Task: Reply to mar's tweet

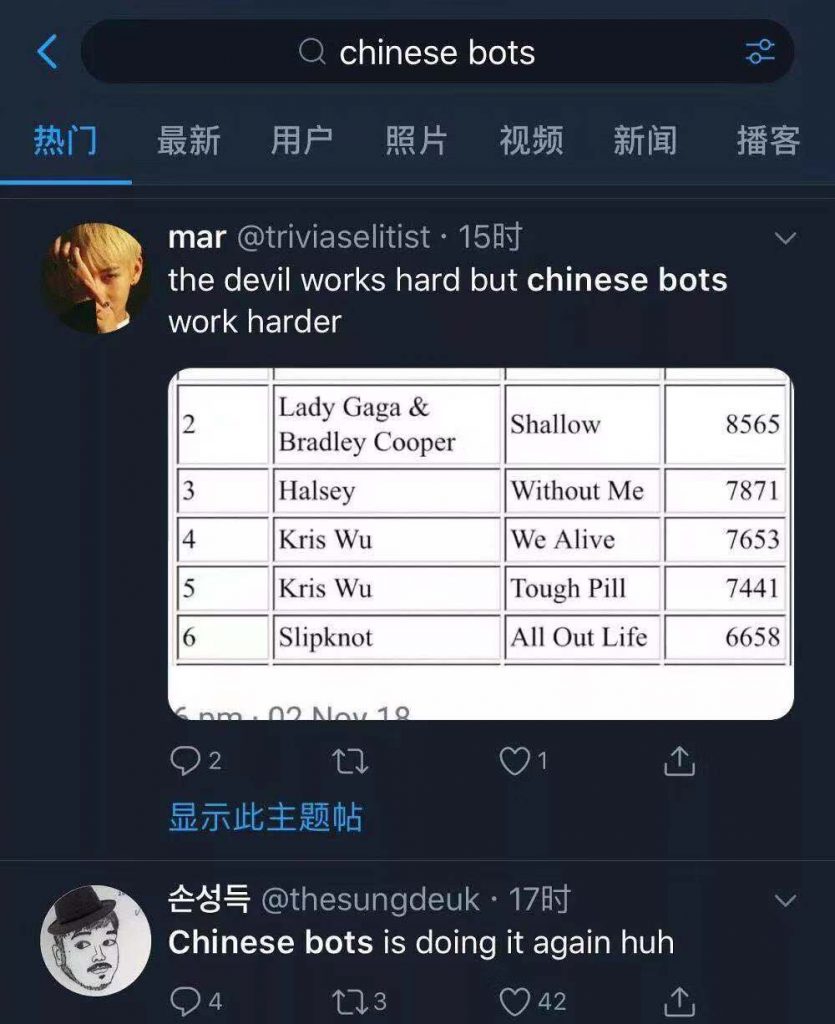Action: pos(190,761)
